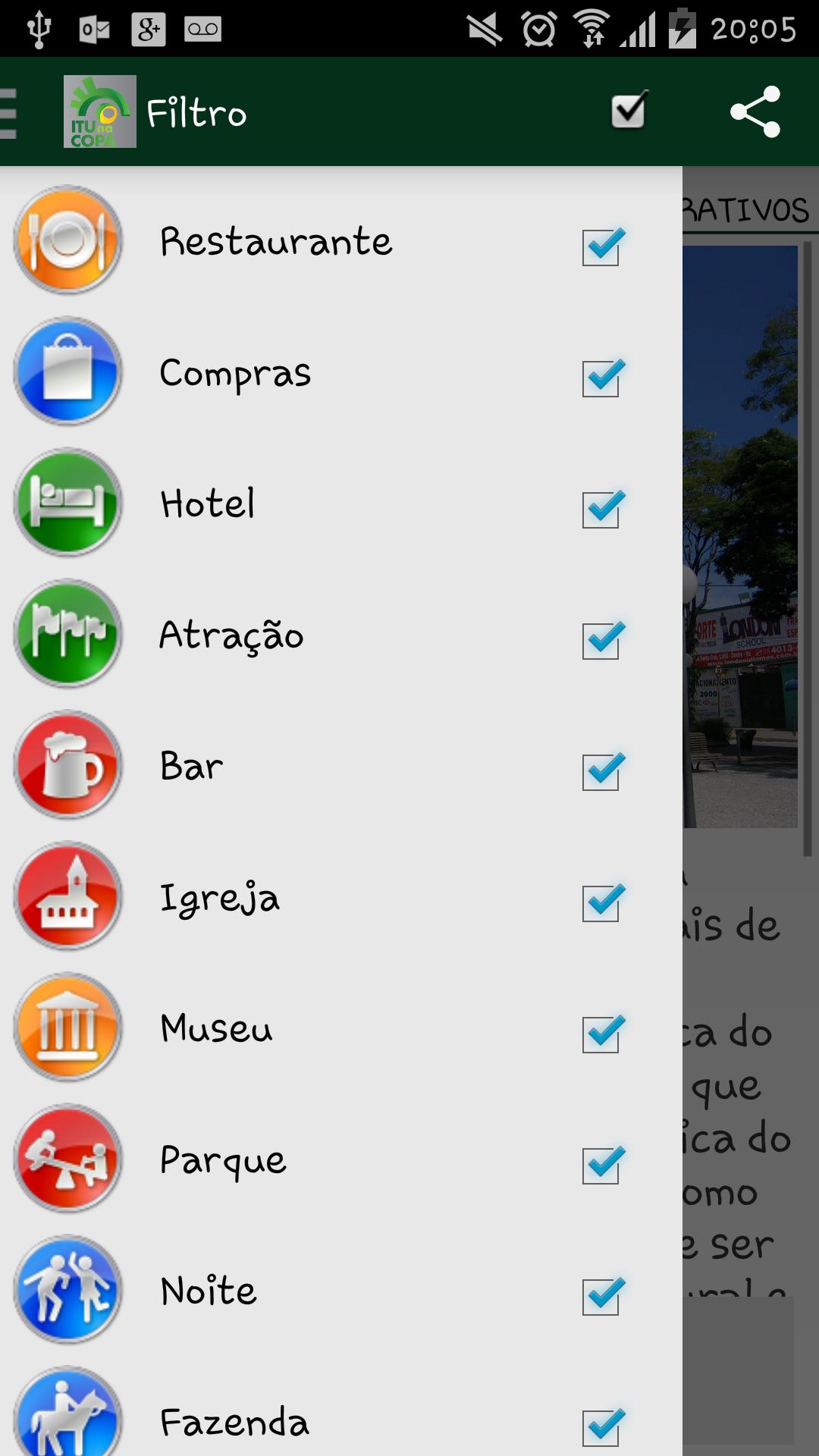Open the navigation drawer menu
This screenshot has height=1456, width=819.
(8, 111)
